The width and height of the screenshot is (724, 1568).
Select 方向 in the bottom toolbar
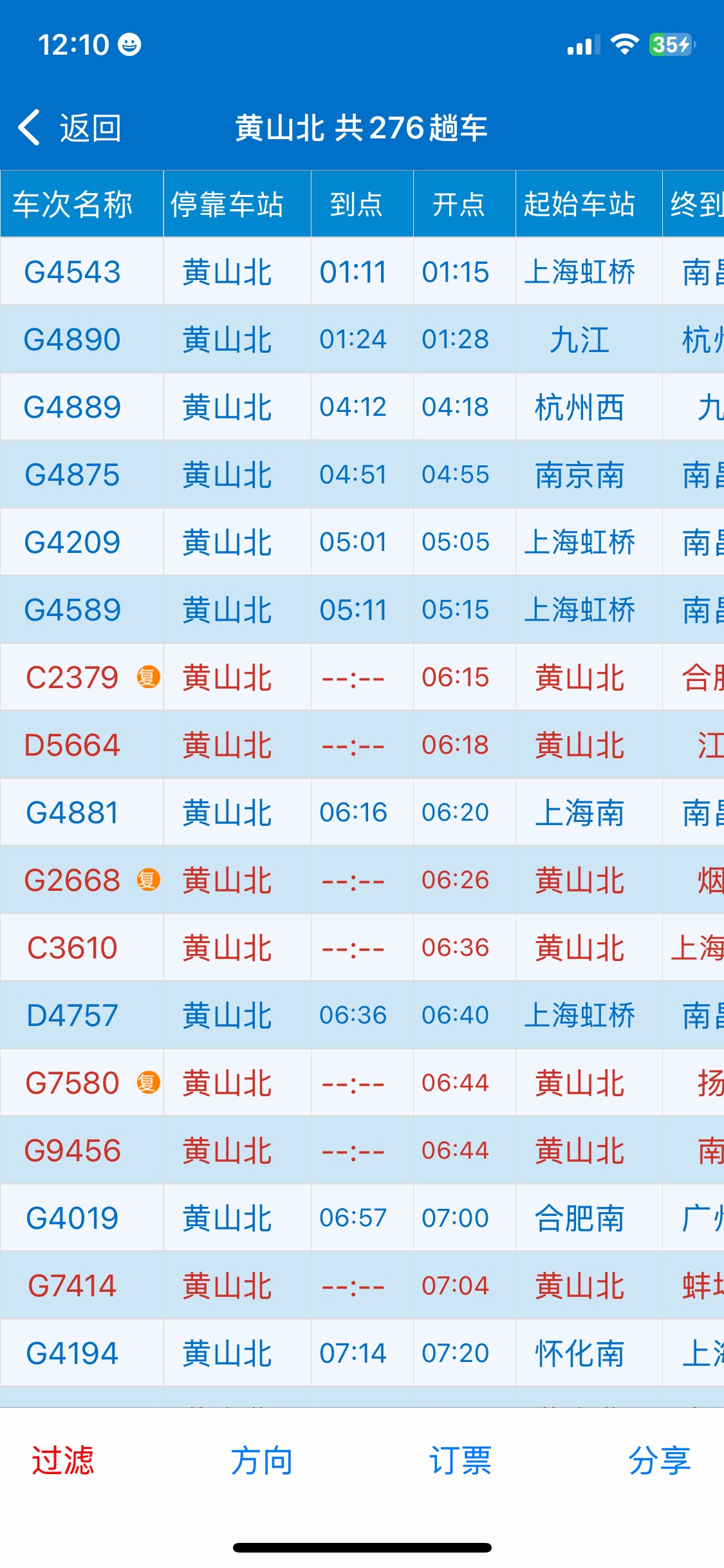tap(262, 1460)
